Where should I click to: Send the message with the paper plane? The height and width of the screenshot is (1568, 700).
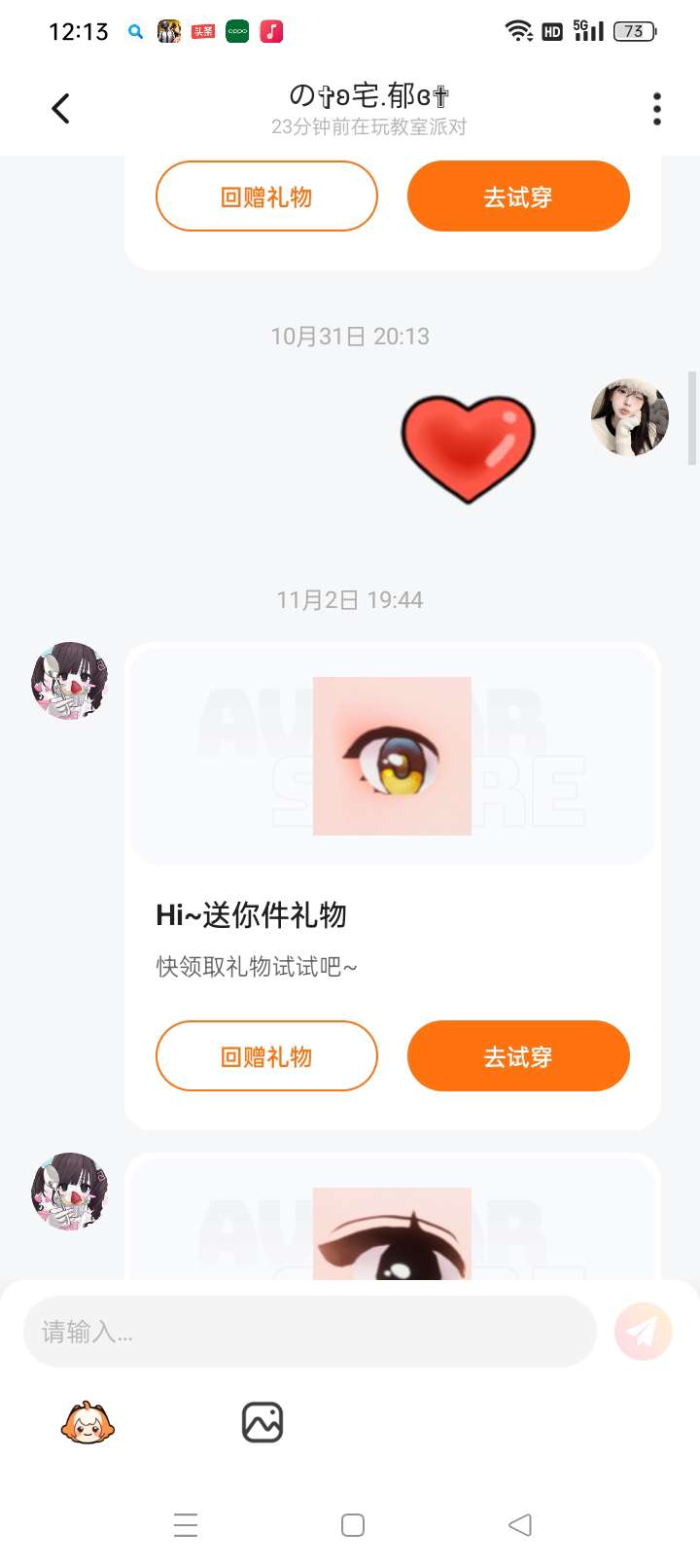pyautogui.click(x=644, y=1332)
